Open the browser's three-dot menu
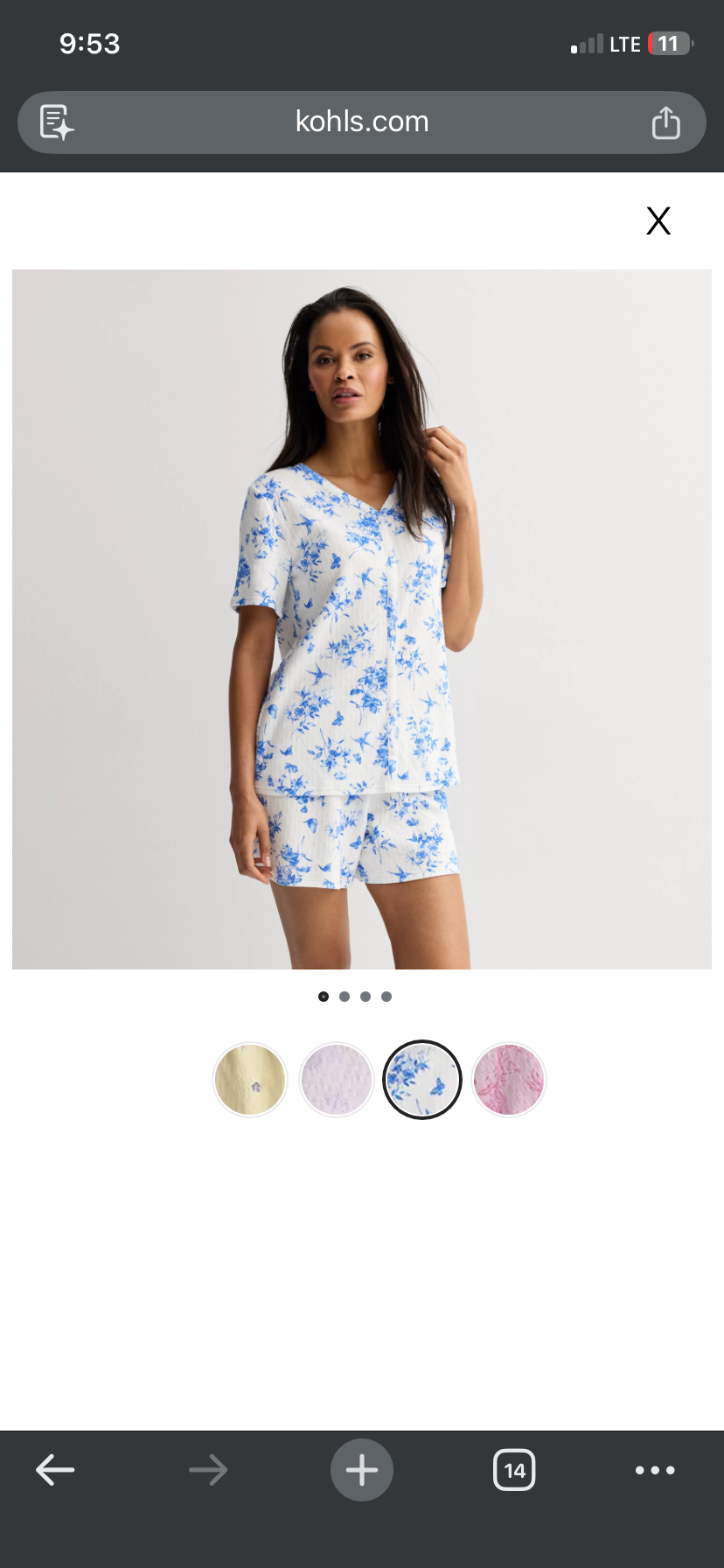 pos(655,1470)
